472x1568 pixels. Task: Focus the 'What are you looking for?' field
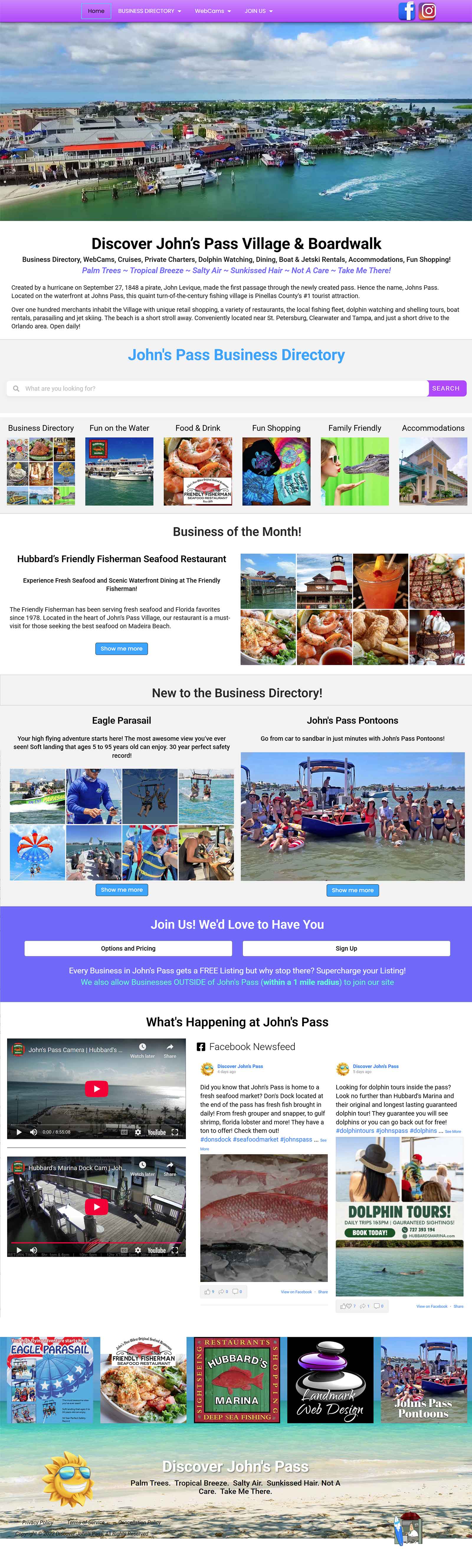pos(219,388)
